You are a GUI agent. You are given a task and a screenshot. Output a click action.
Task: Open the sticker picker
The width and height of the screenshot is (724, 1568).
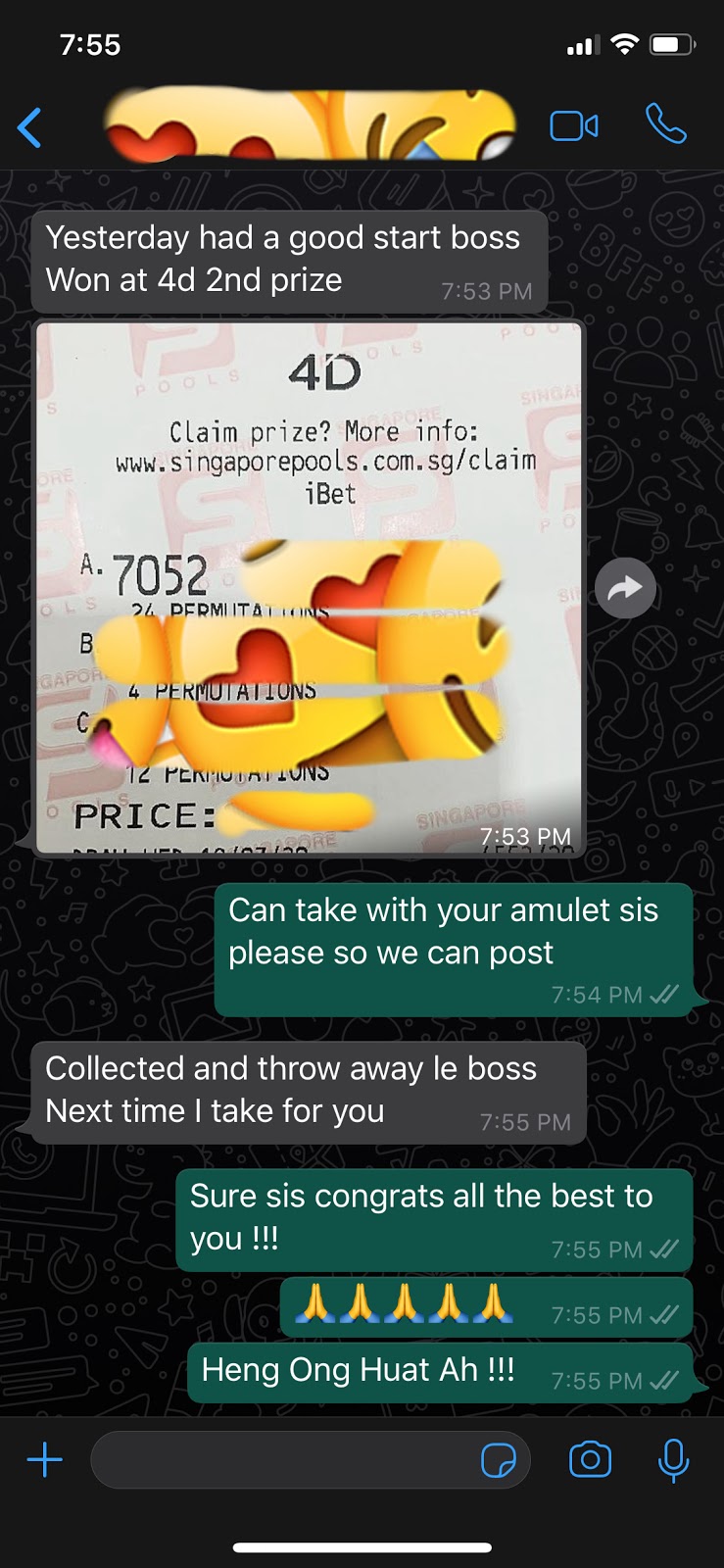499,1460
